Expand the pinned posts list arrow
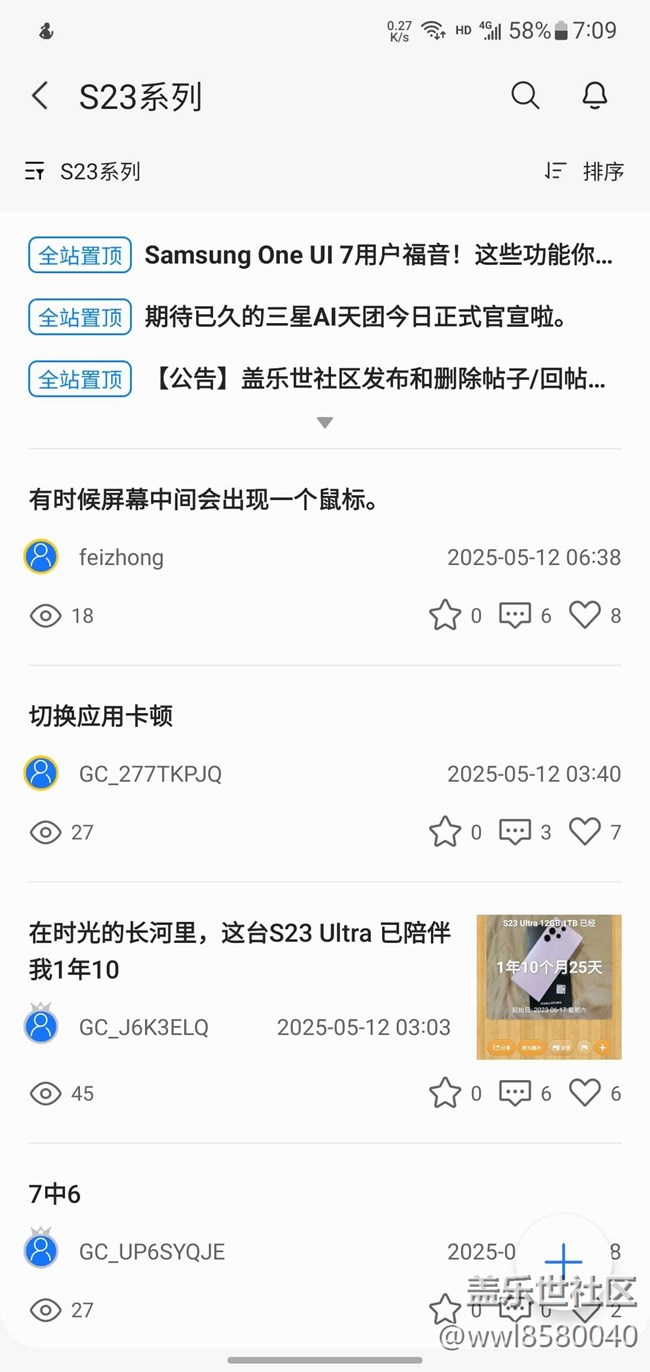650x1372 pixels. [325, 423]
